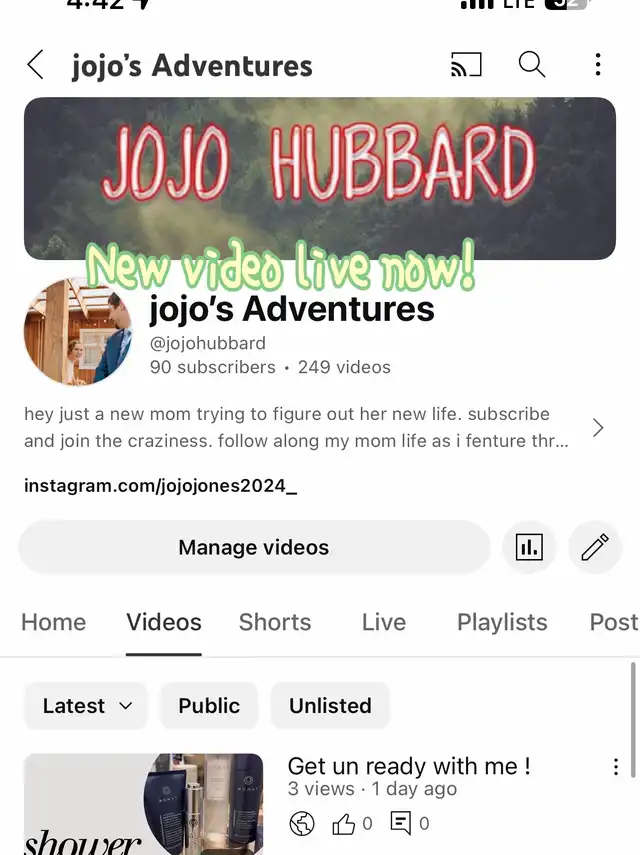
Task: Edit the channel with the pencil icon
Action: click(x=595, y=547)
